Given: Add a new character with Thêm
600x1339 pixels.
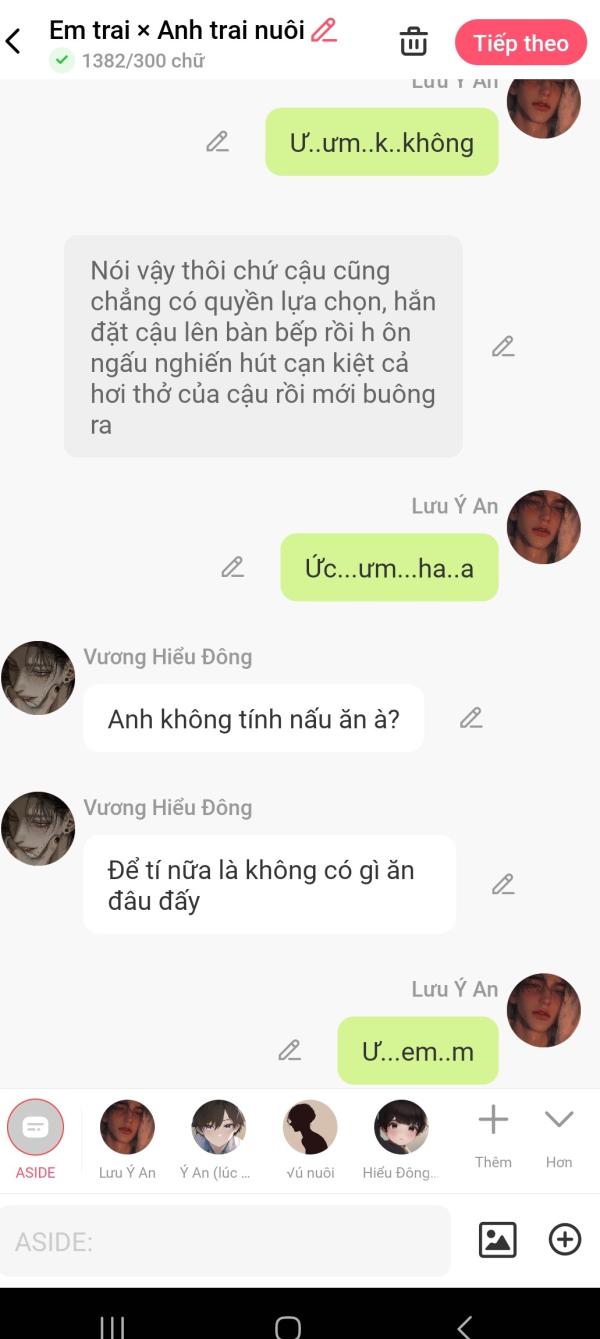Looking at the screenshot, I should point(493,1135).
